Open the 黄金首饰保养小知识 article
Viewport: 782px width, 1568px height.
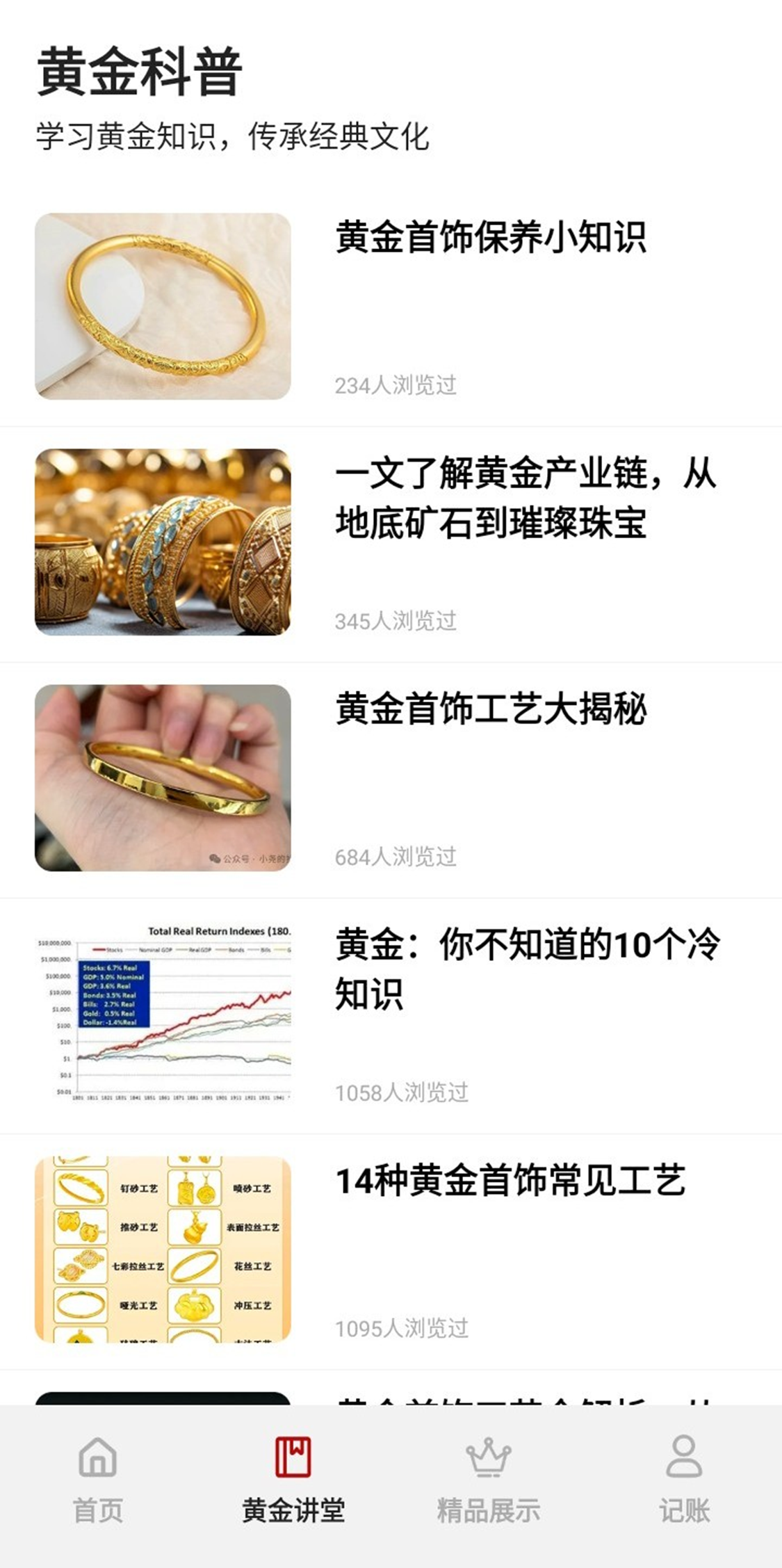click(x=490, y=238)
